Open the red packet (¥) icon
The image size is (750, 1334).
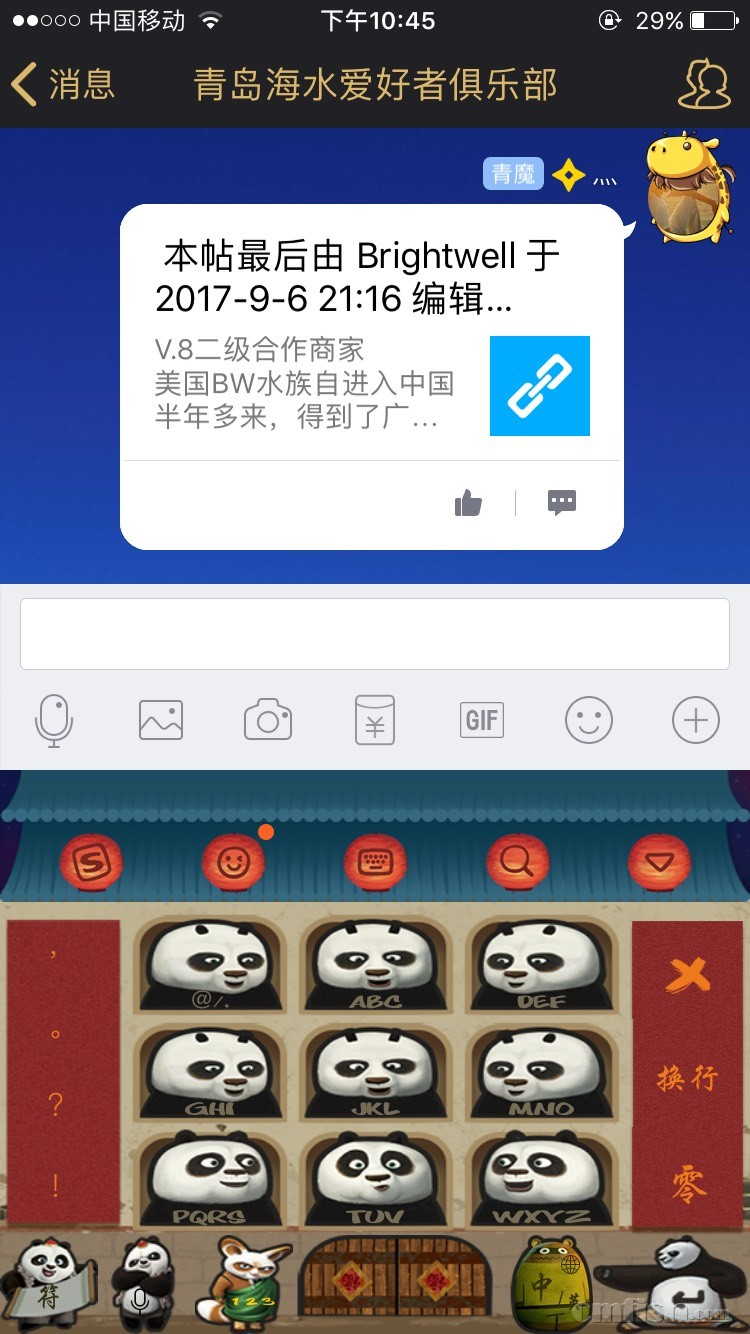point(375,719)
